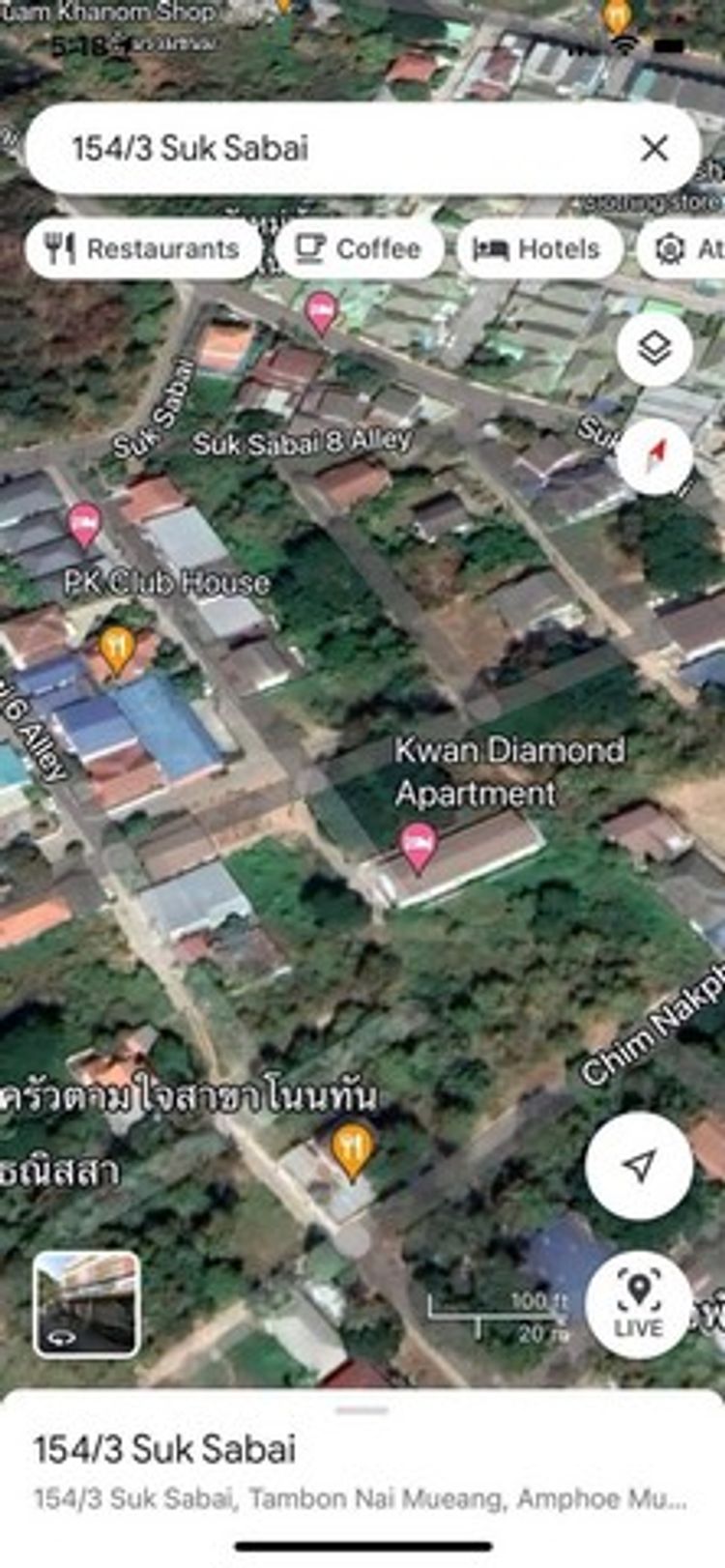Center map on my location
This screenshot has width=725, height=1568.
coord(638,1166)
